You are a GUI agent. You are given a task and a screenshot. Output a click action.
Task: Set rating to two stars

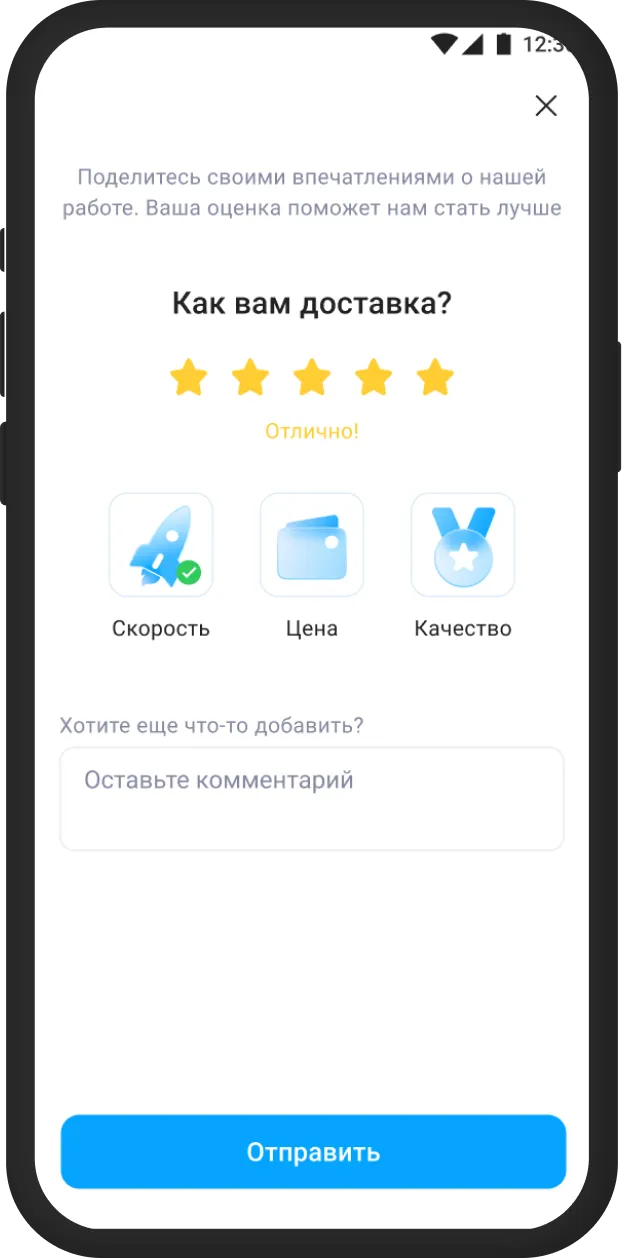pos(250,378)
